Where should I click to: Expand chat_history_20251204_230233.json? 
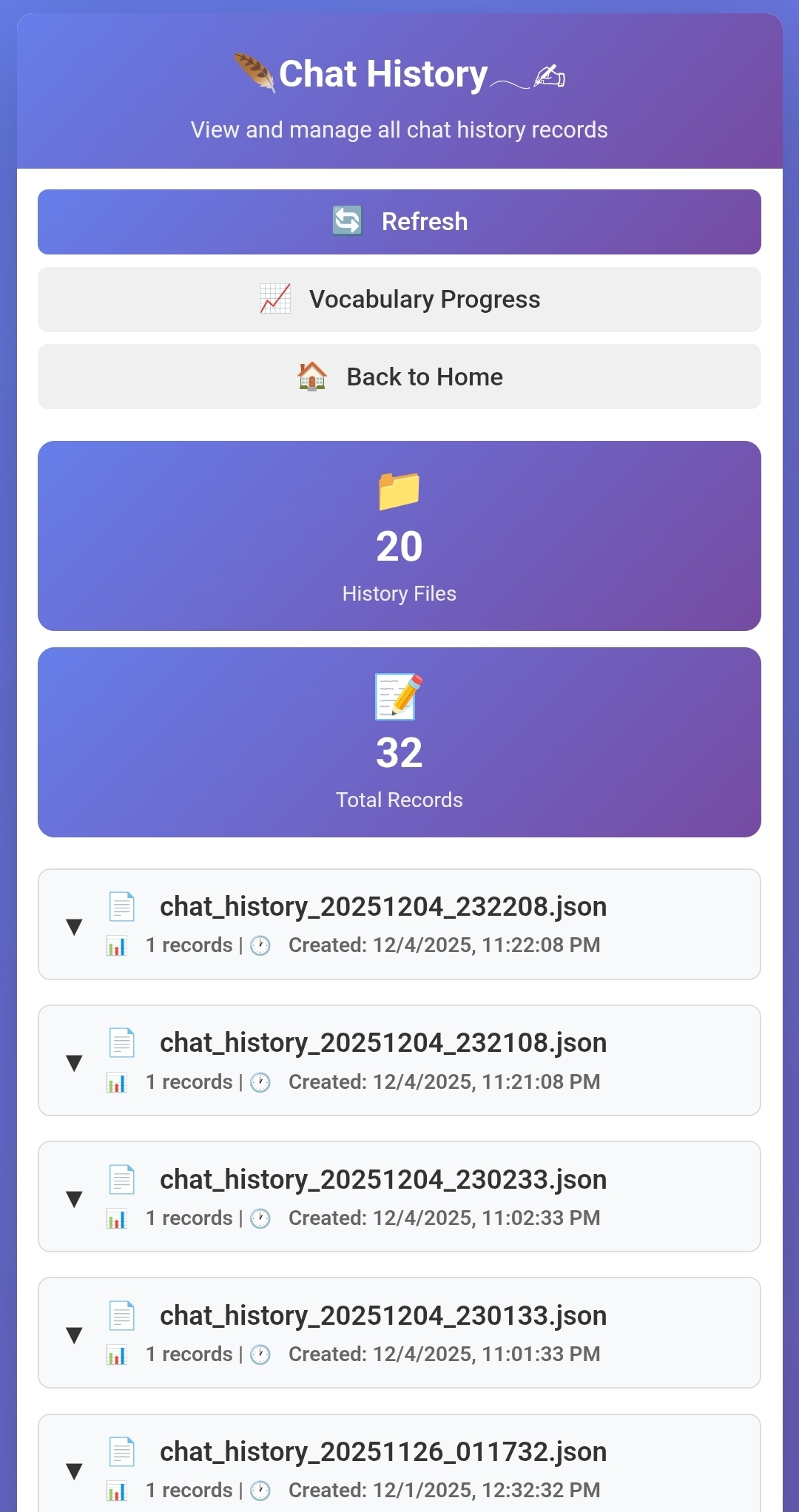74,1198
